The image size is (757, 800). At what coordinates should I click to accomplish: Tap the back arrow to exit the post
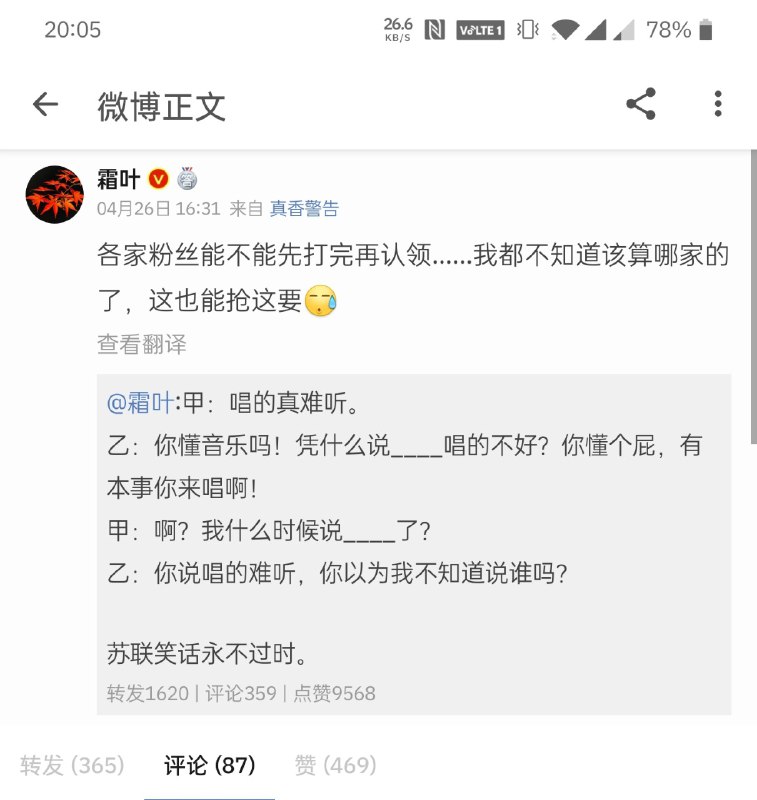[45, 105]
